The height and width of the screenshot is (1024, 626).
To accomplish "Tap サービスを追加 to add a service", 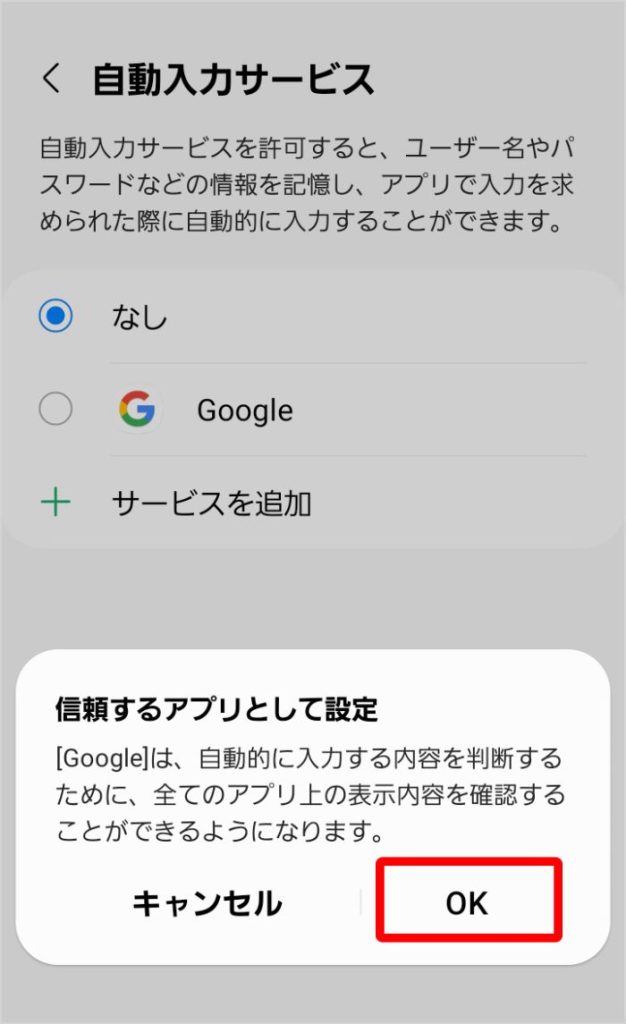I will pos(210,503).
